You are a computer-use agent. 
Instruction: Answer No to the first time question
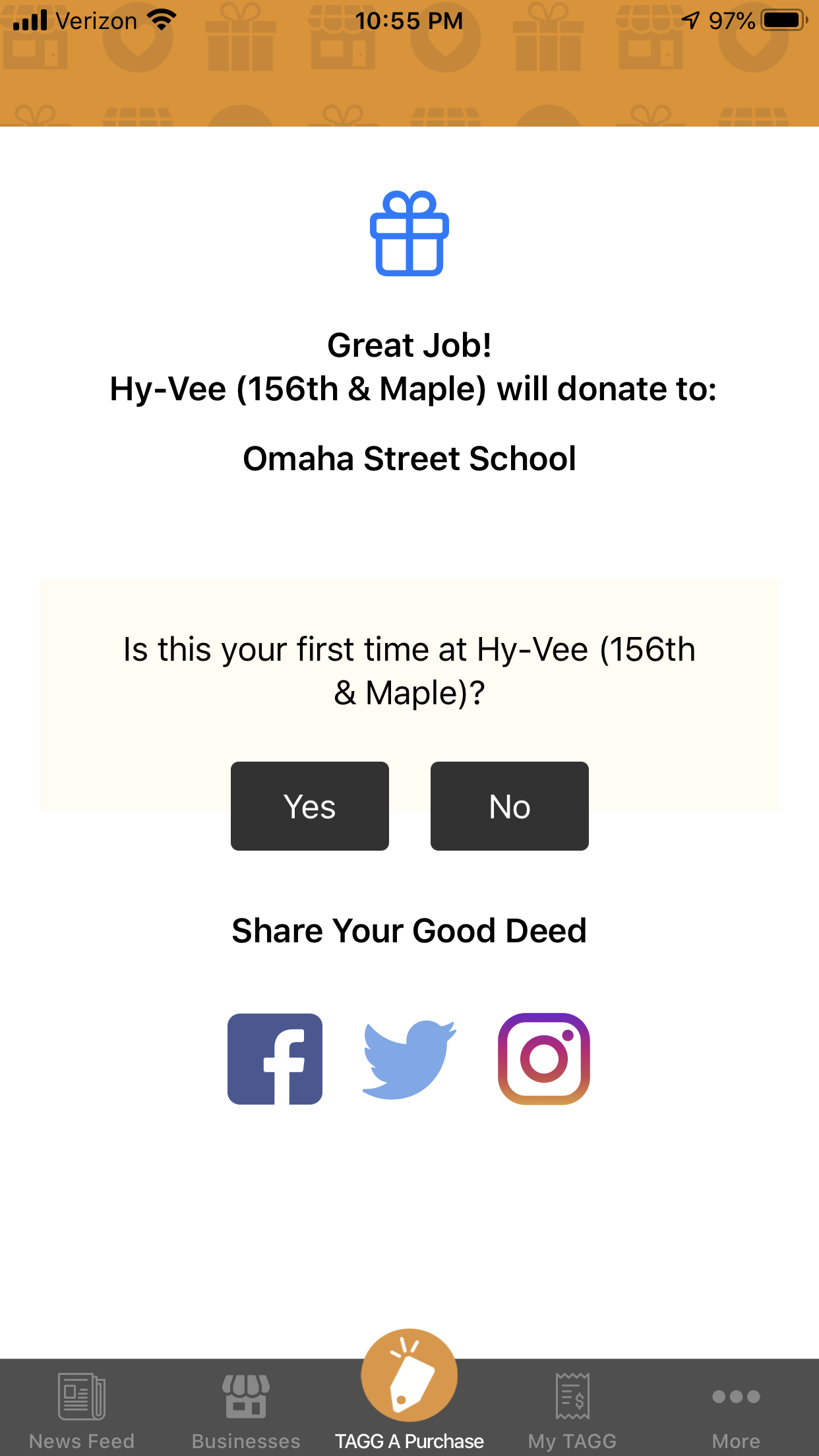(x=509, y=806)
